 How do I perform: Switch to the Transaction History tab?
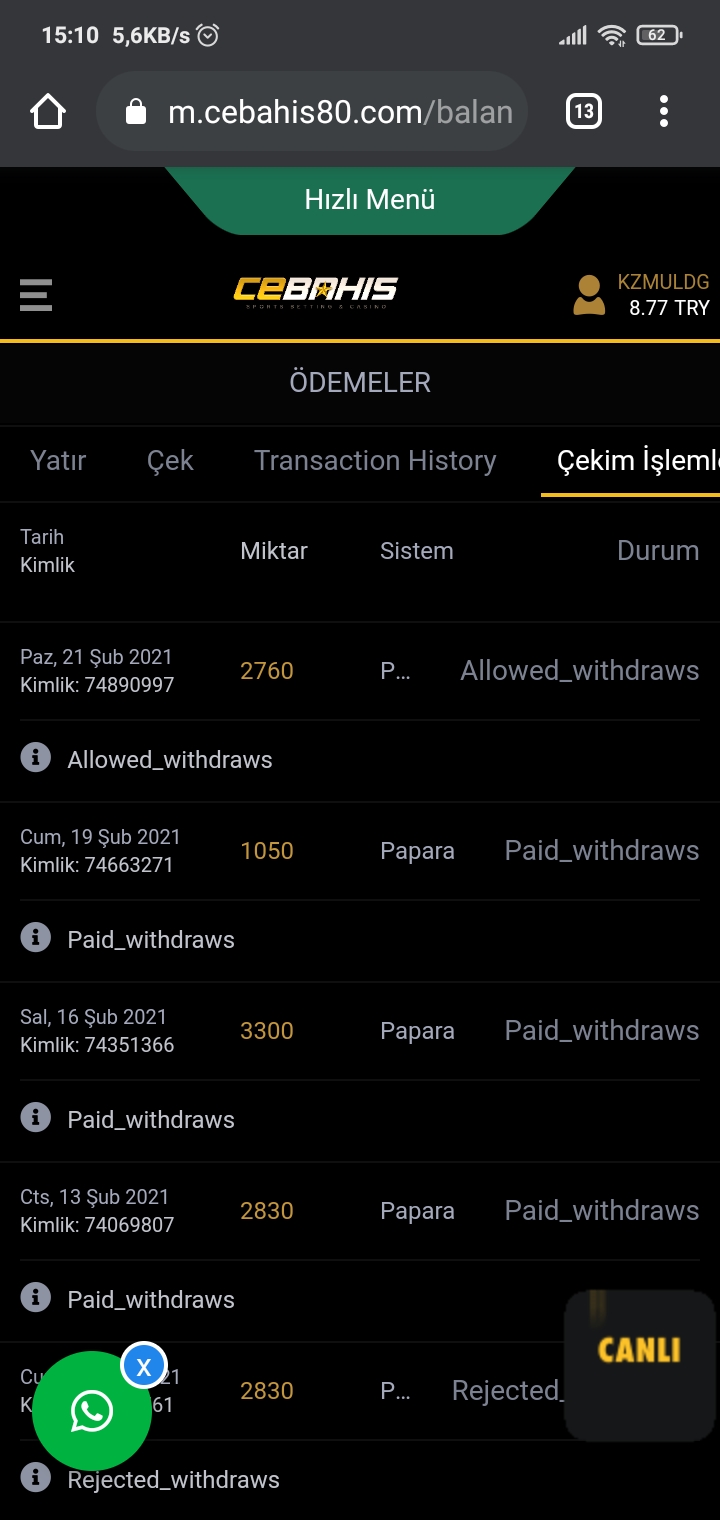[x=375, y=460]
